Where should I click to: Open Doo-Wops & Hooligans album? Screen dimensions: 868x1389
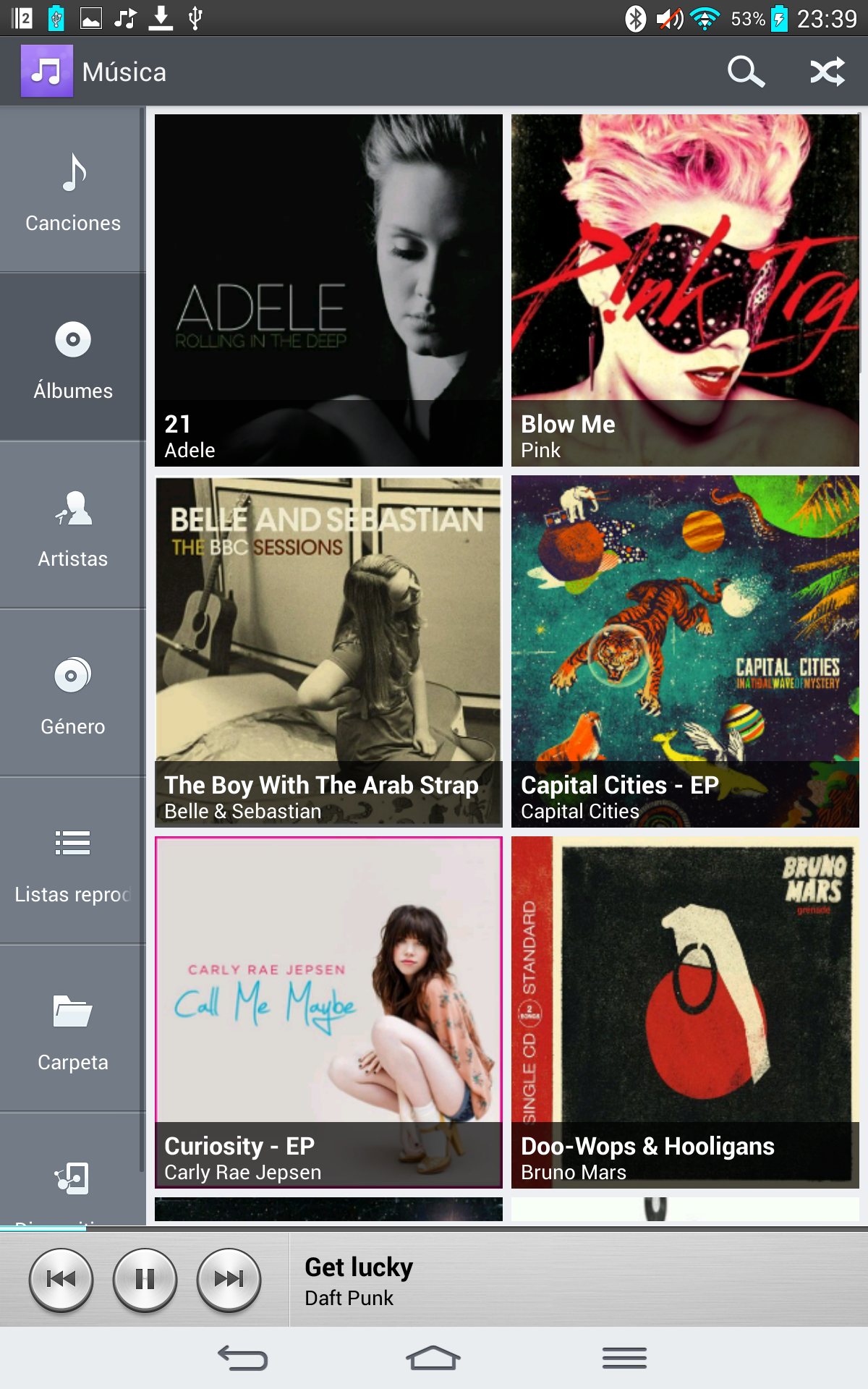(685, 1012)
